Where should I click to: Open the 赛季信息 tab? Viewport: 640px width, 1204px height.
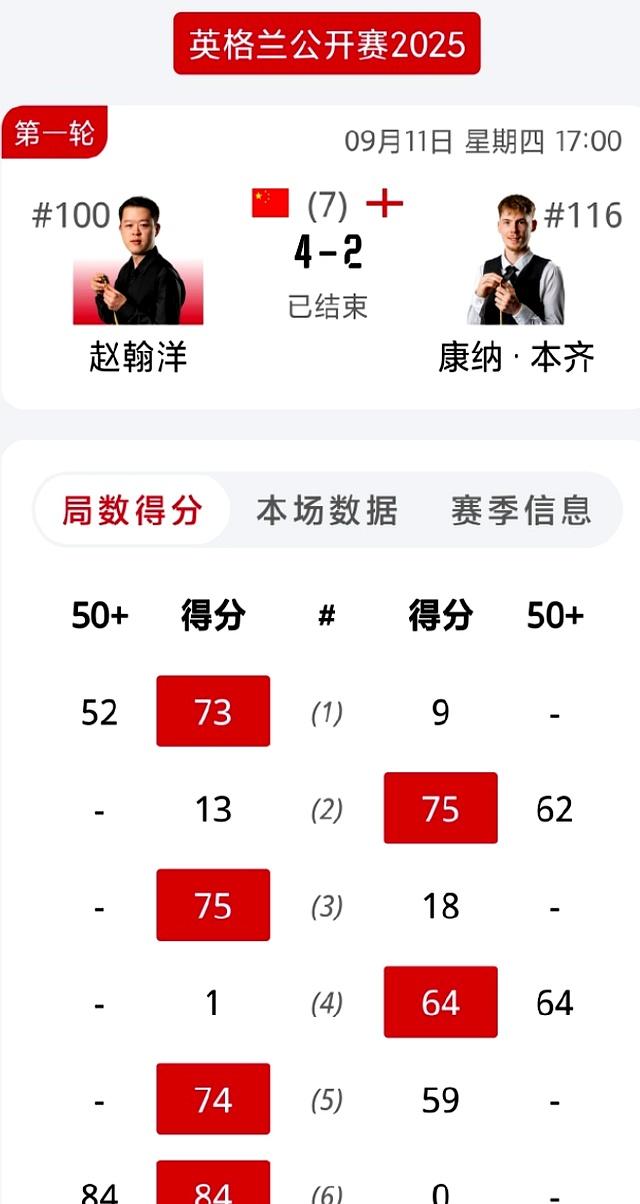pos(521,510)
